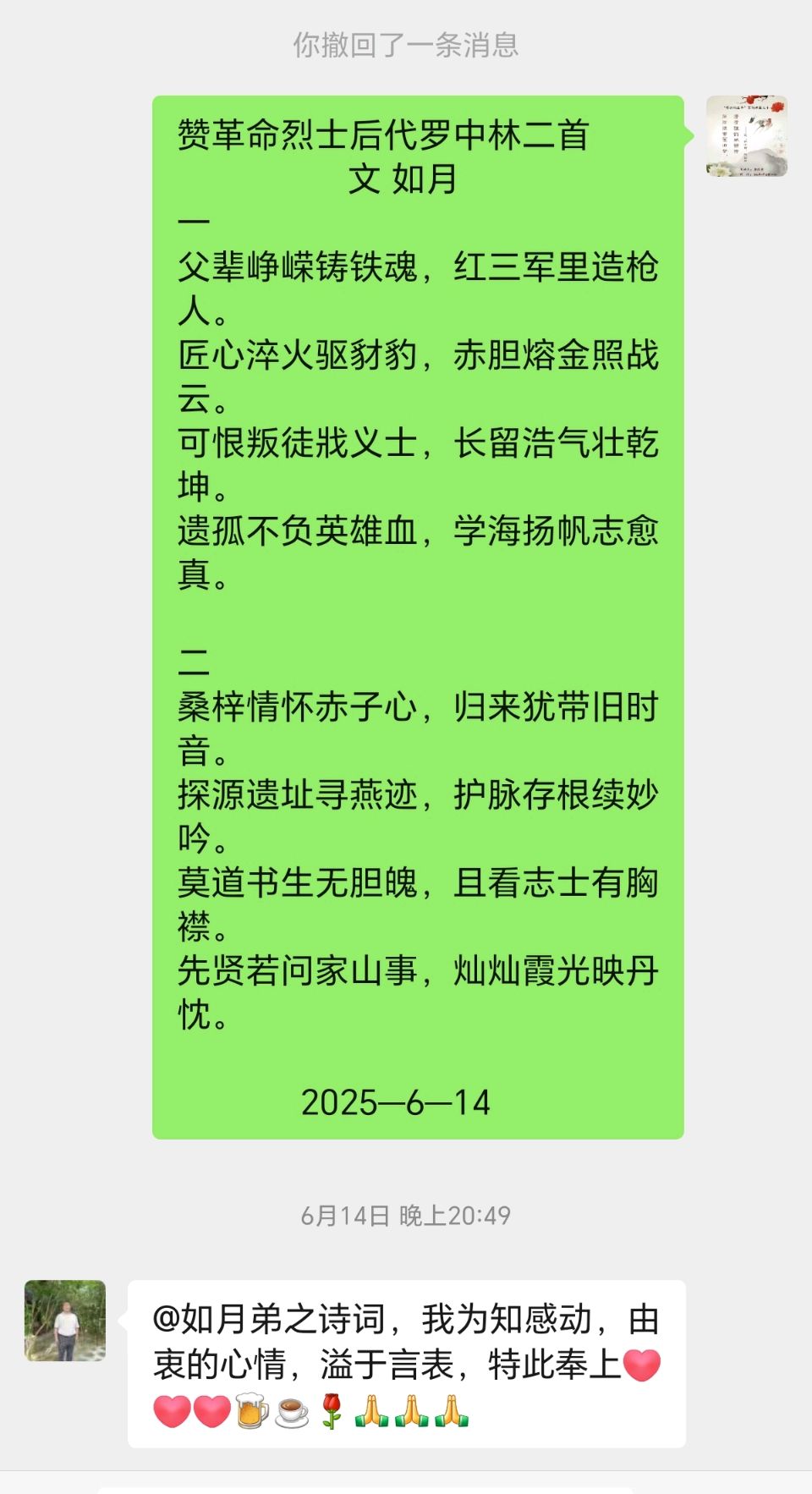The image size is (812, 1494).
Task: Tap the avatar of the replying contact
Action: [65, 1321]
